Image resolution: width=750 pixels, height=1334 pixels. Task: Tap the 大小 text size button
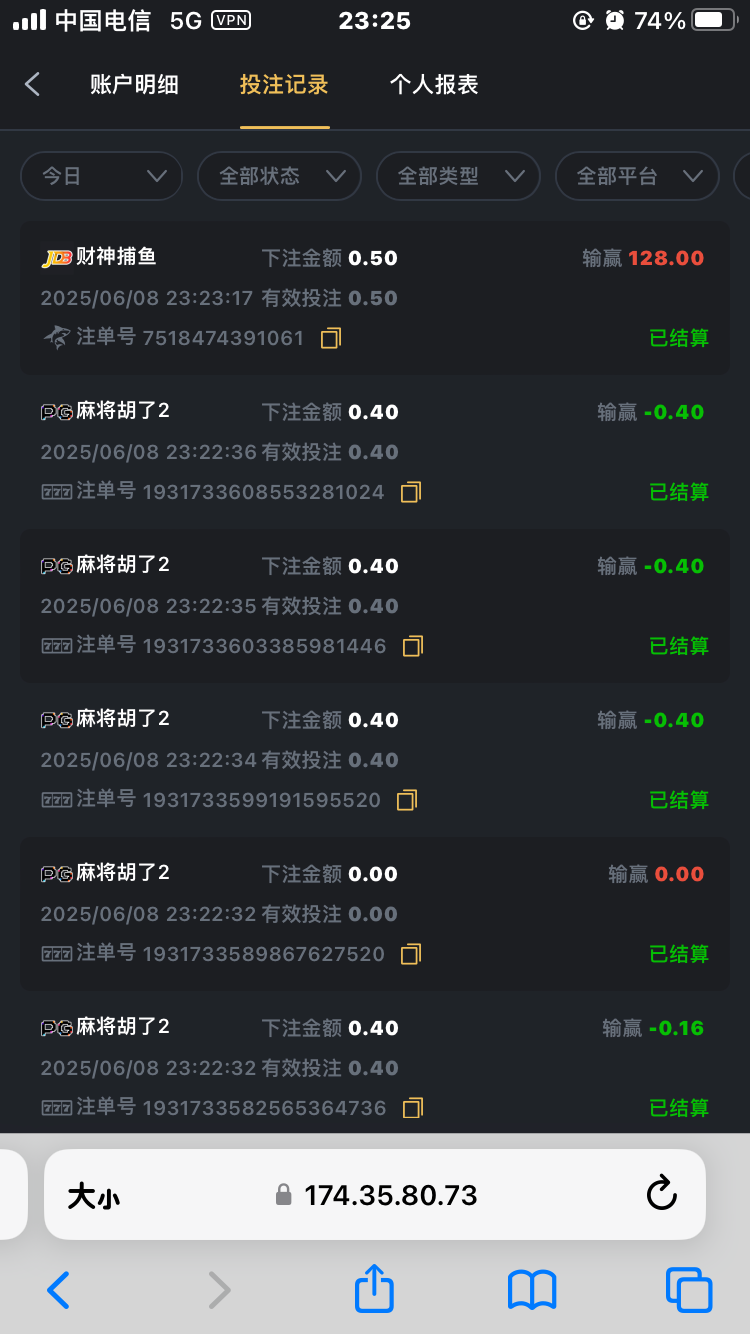coord(93,1195)
